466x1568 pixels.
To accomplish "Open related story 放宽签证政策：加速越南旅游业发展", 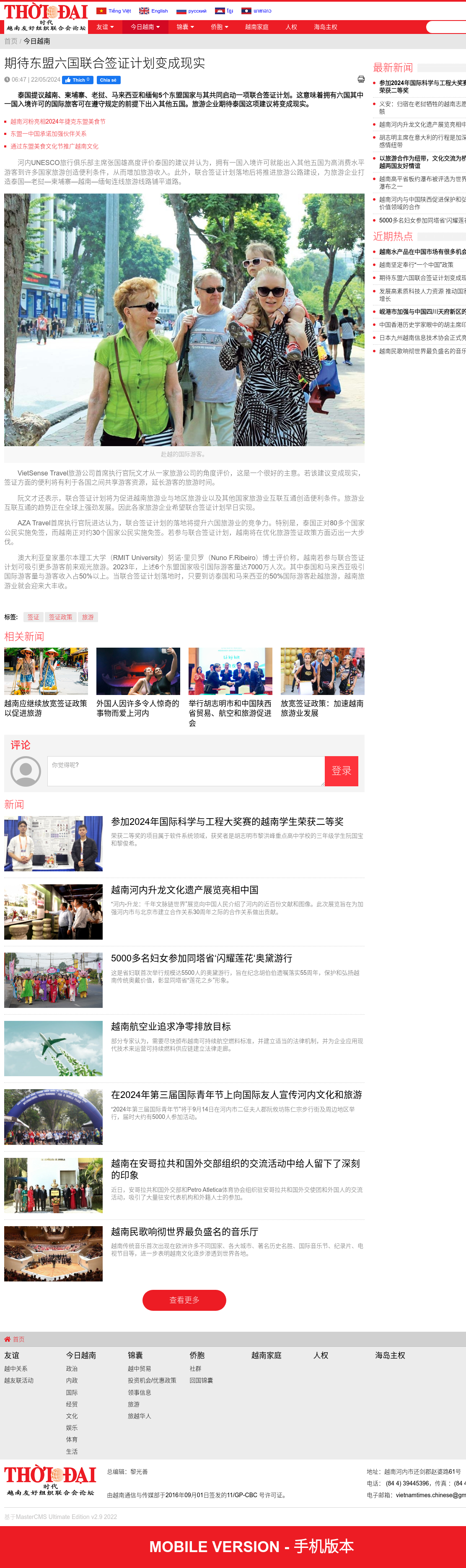I will click(x=322, y=707).
